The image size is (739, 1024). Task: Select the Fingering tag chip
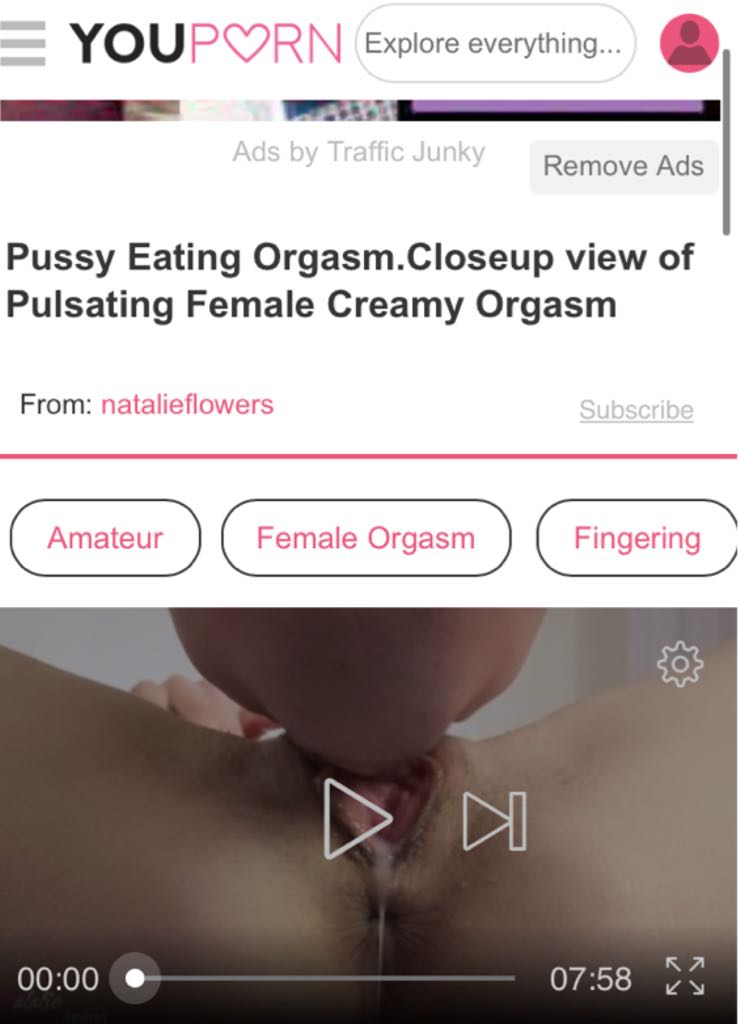tap(637, 538)
